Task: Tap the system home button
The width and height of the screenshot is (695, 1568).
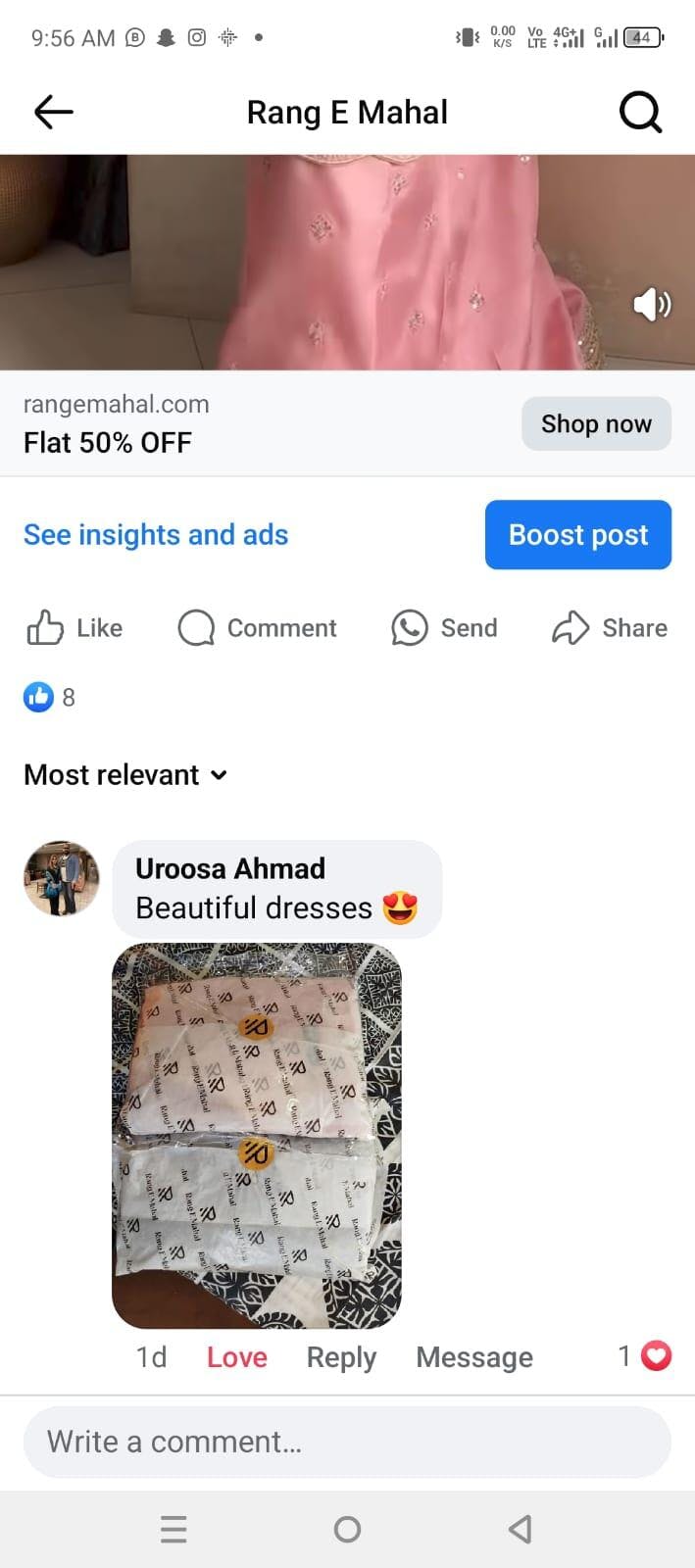Action: (x=347, y=1529)
